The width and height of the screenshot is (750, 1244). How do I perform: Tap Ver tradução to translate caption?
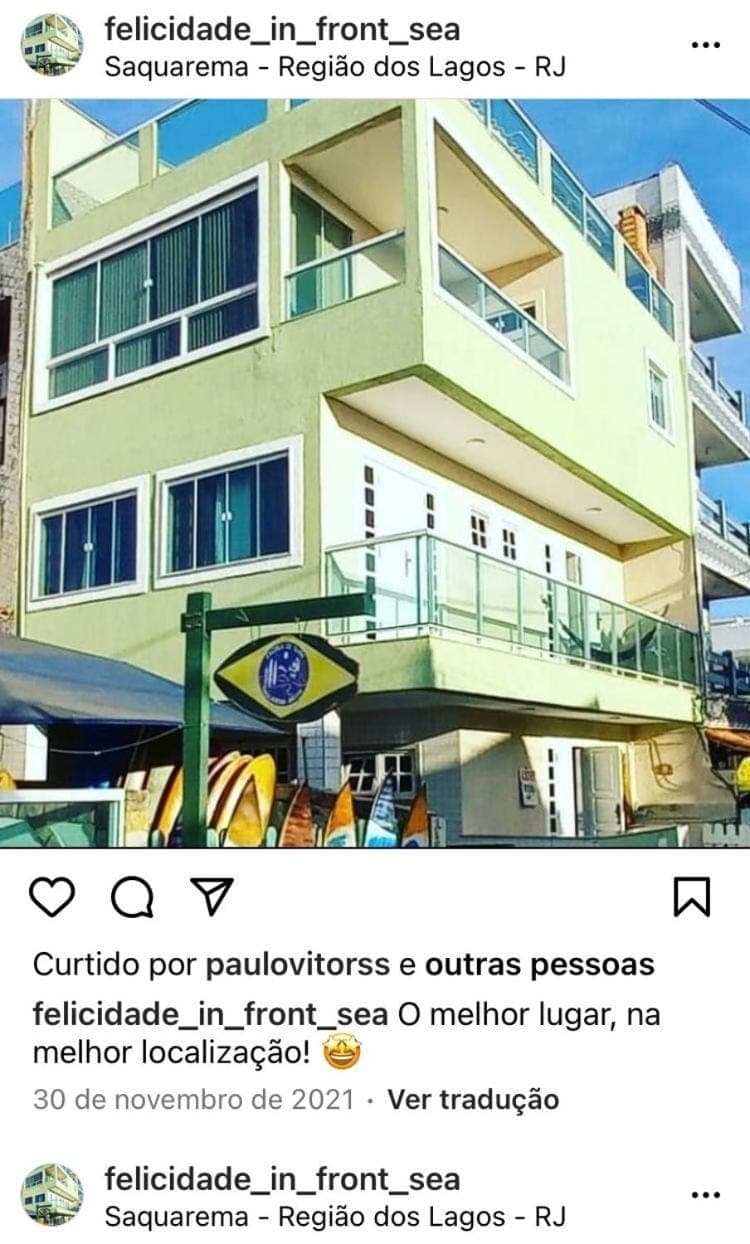(x=473, y=1100)
